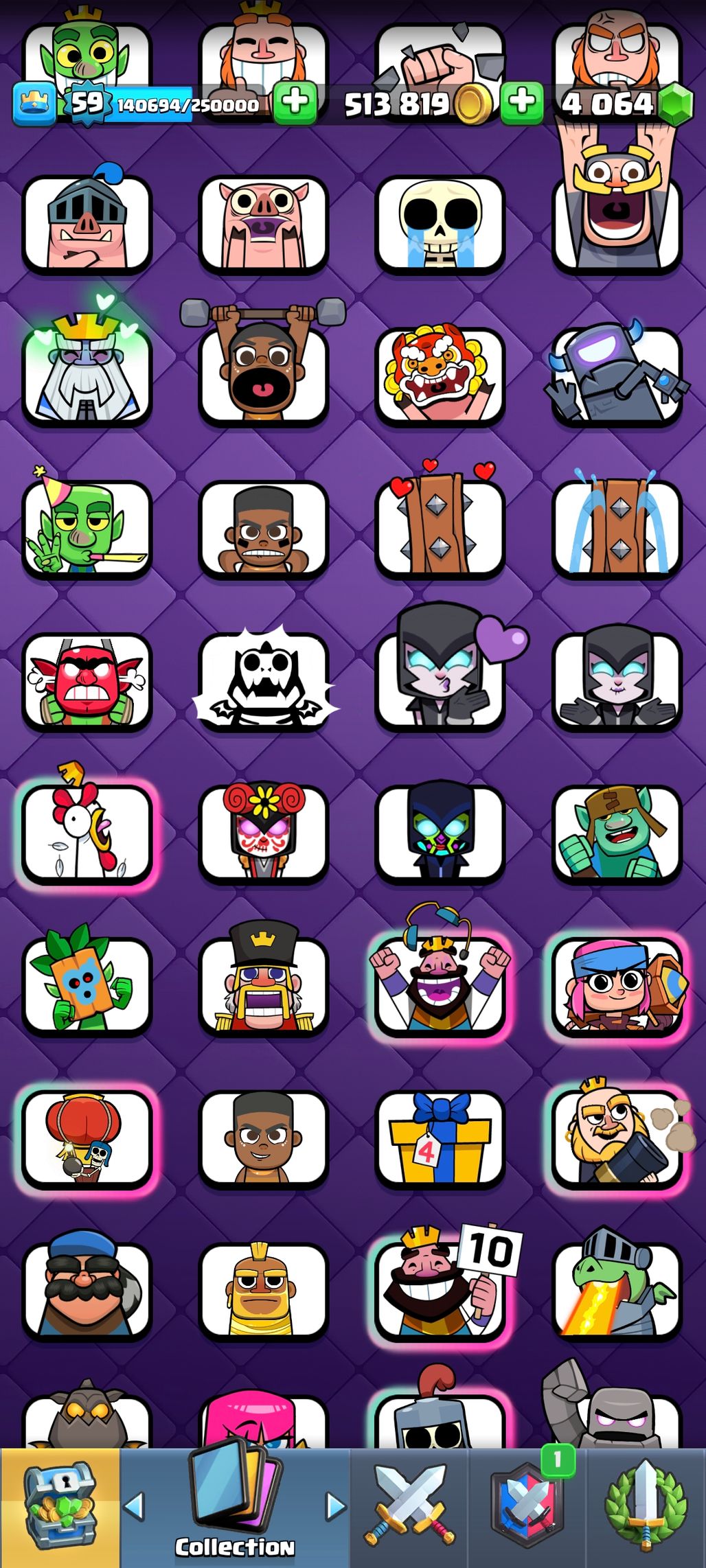
Task: Open the Events laurel sword tab
Action: tap(646, 1508)
